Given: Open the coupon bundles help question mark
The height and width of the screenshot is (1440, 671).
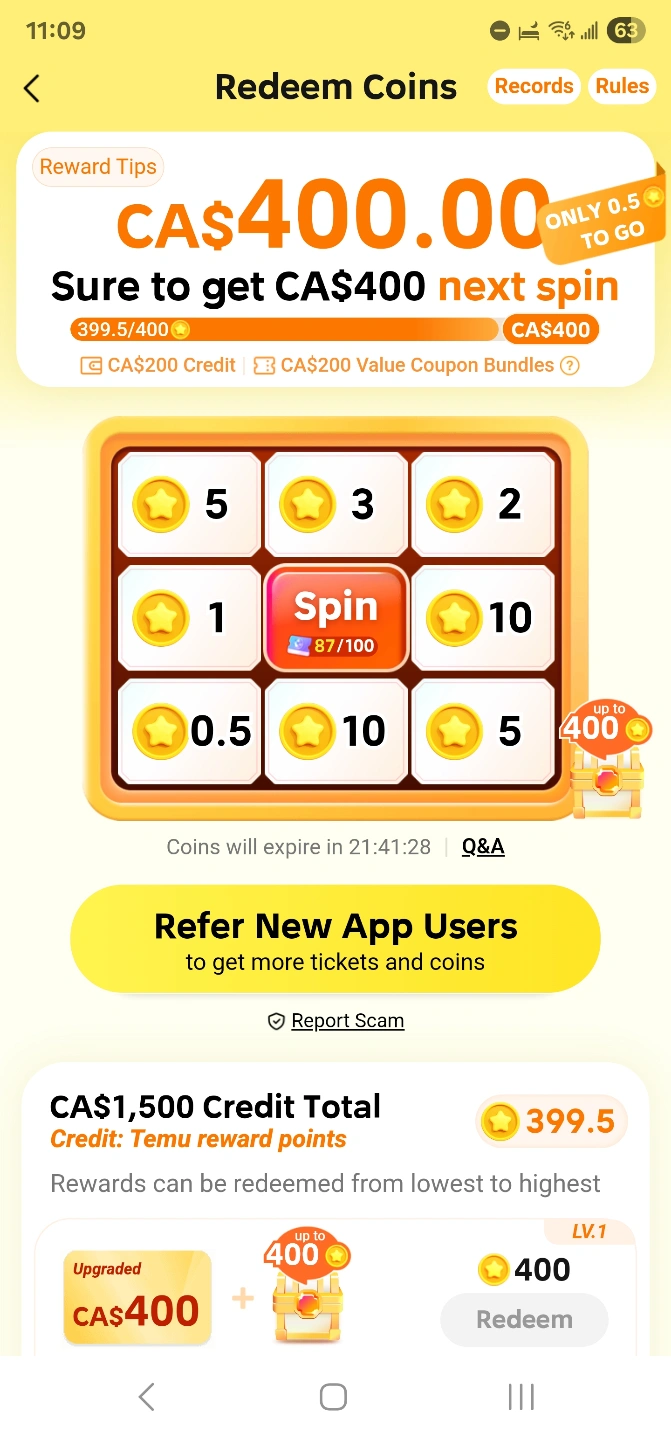Looking at the screenshot, I should tap(570, 366).
